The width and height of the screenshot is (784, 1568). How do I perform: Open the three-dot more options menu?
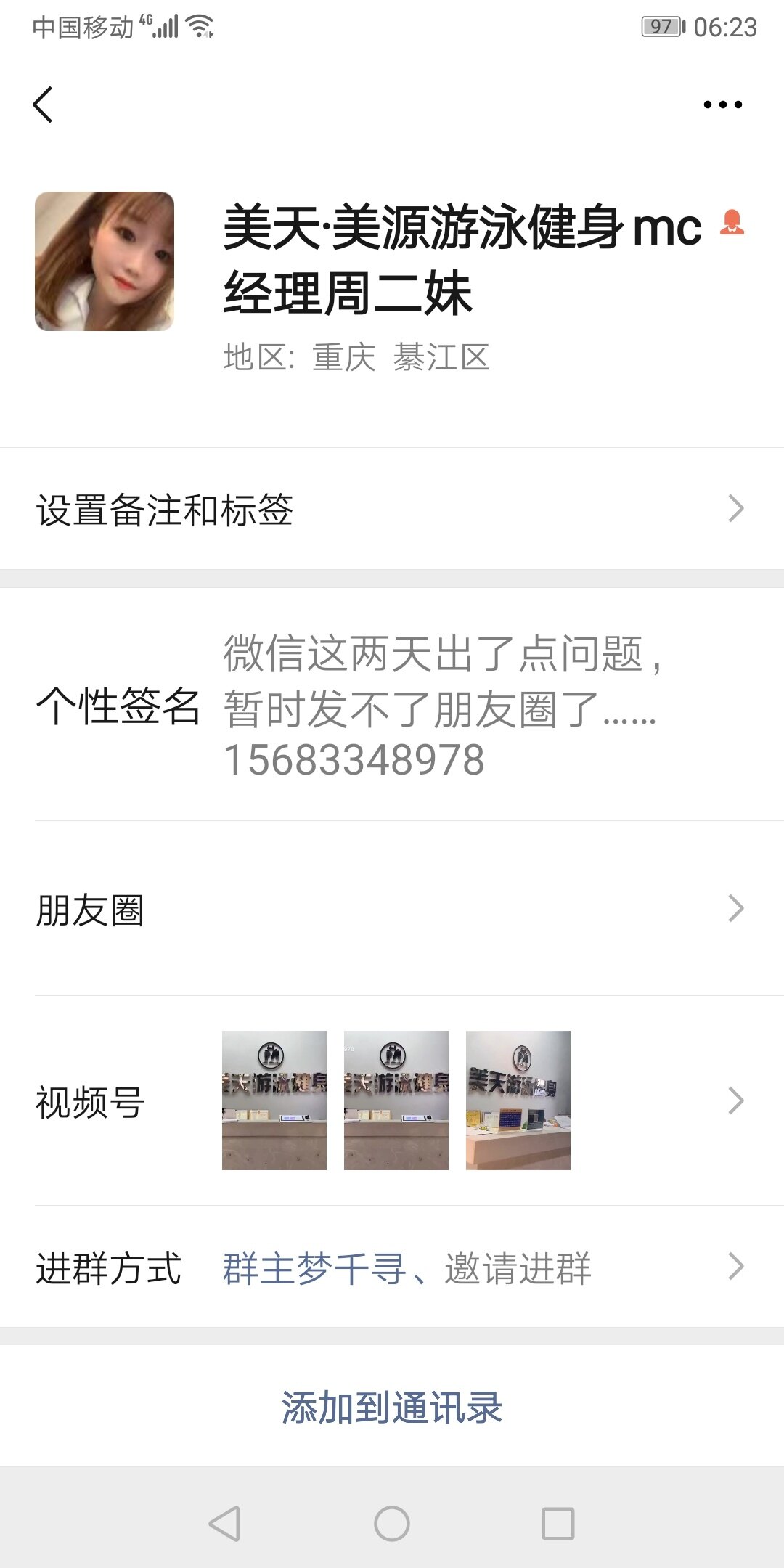pyautogui.click(x=723, y=105)
